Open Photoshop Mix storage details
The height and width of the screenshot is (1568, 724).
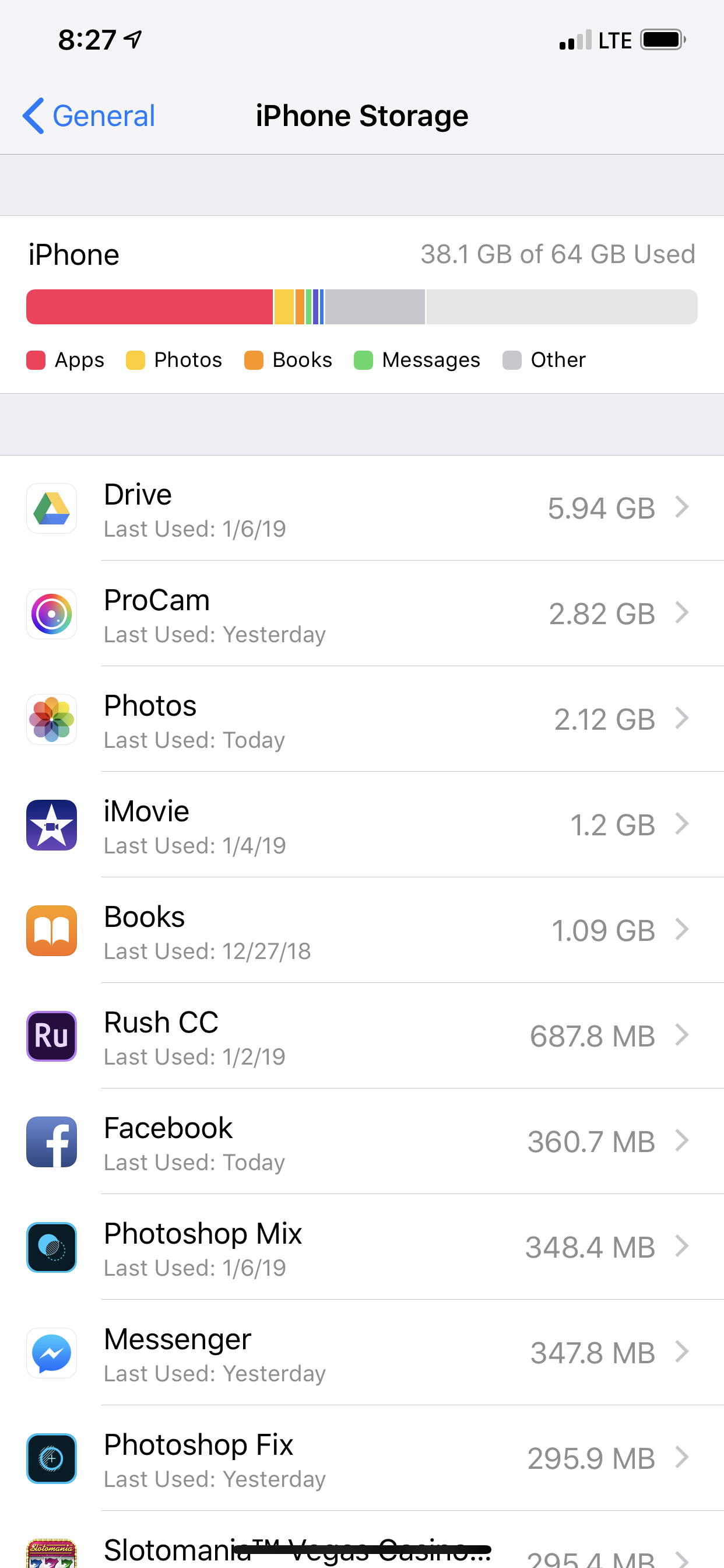[x=361, y=1247]
